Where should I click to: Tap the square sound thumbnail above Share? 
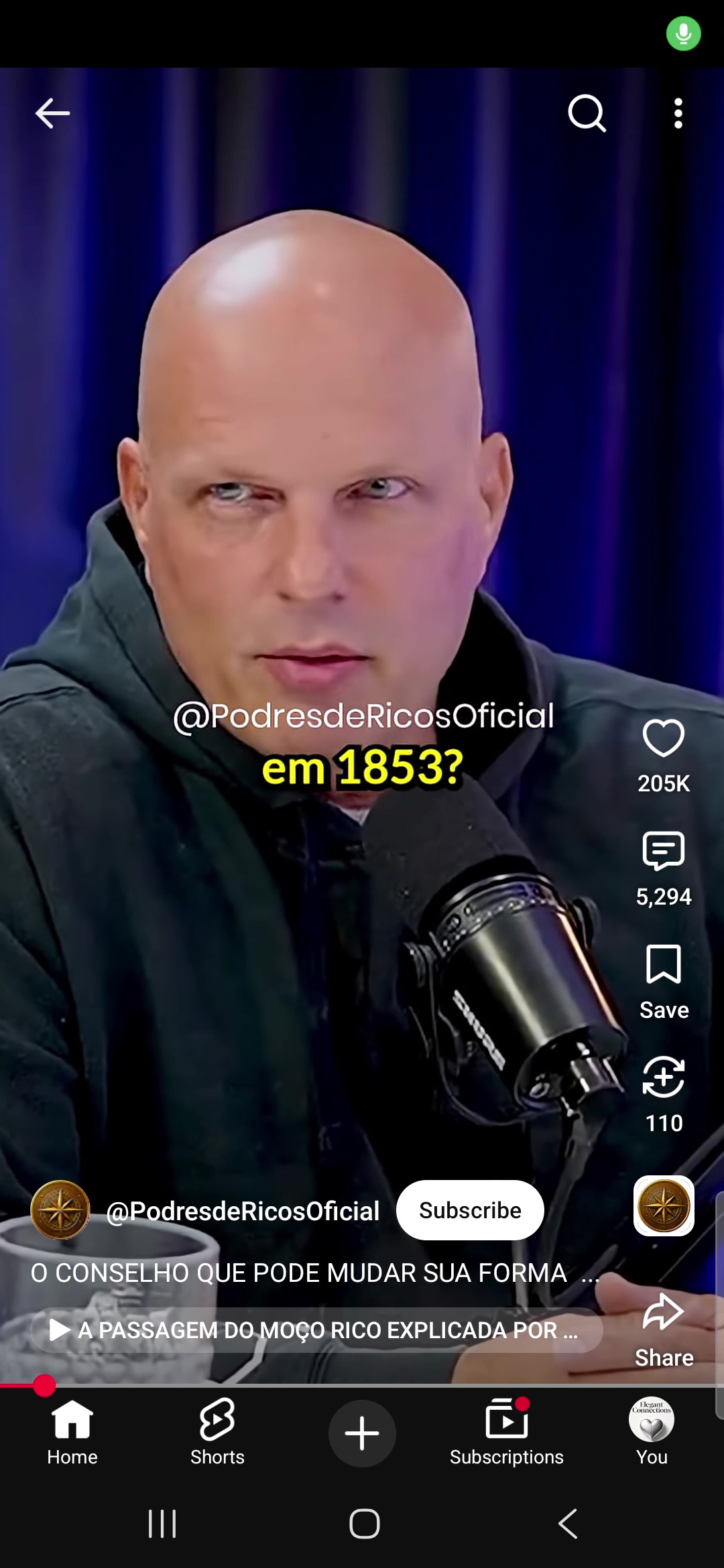coord(664,1205)
